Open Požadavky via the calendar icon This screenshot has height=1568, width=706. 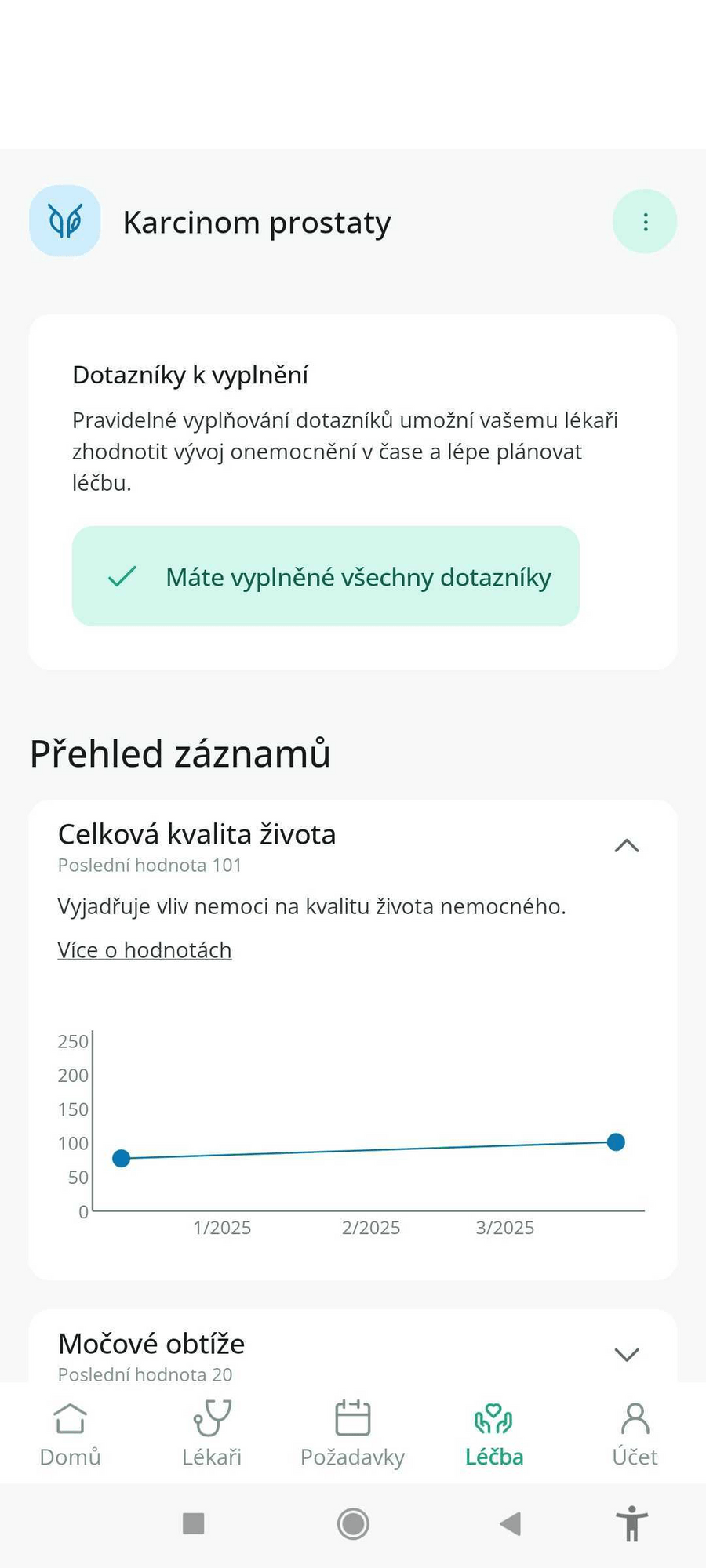[352, 1417]
